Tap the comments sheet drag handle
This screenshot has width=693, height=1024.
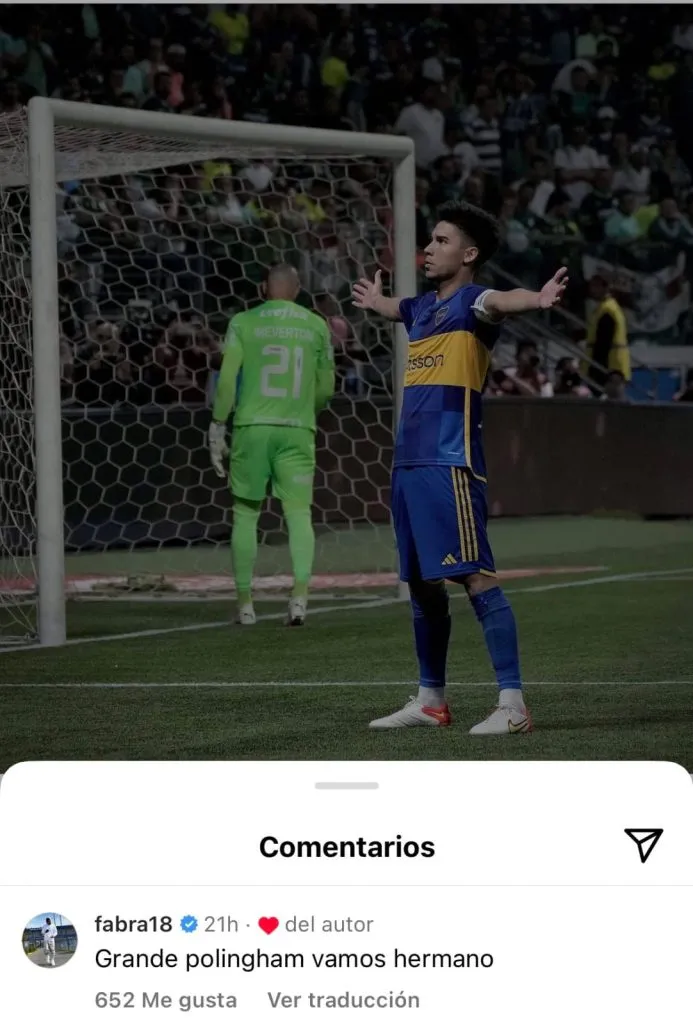[x=346, y=786]
